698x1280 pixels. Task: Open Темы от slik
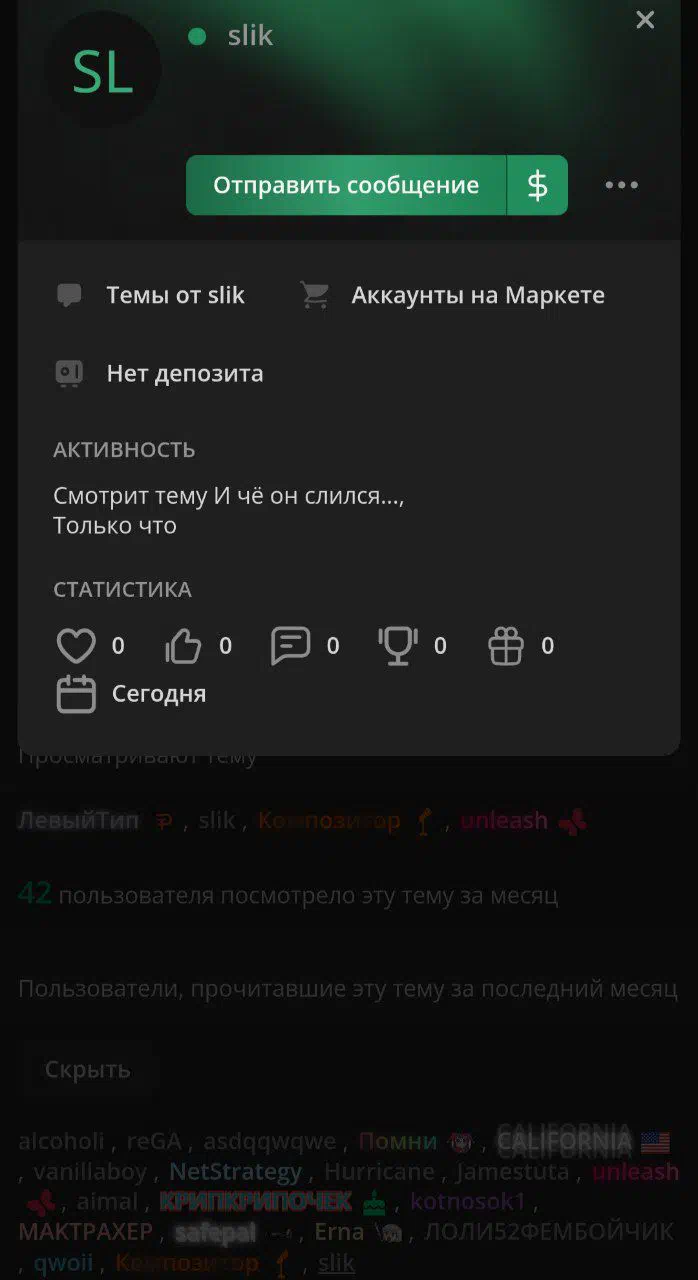coord(150,295)
